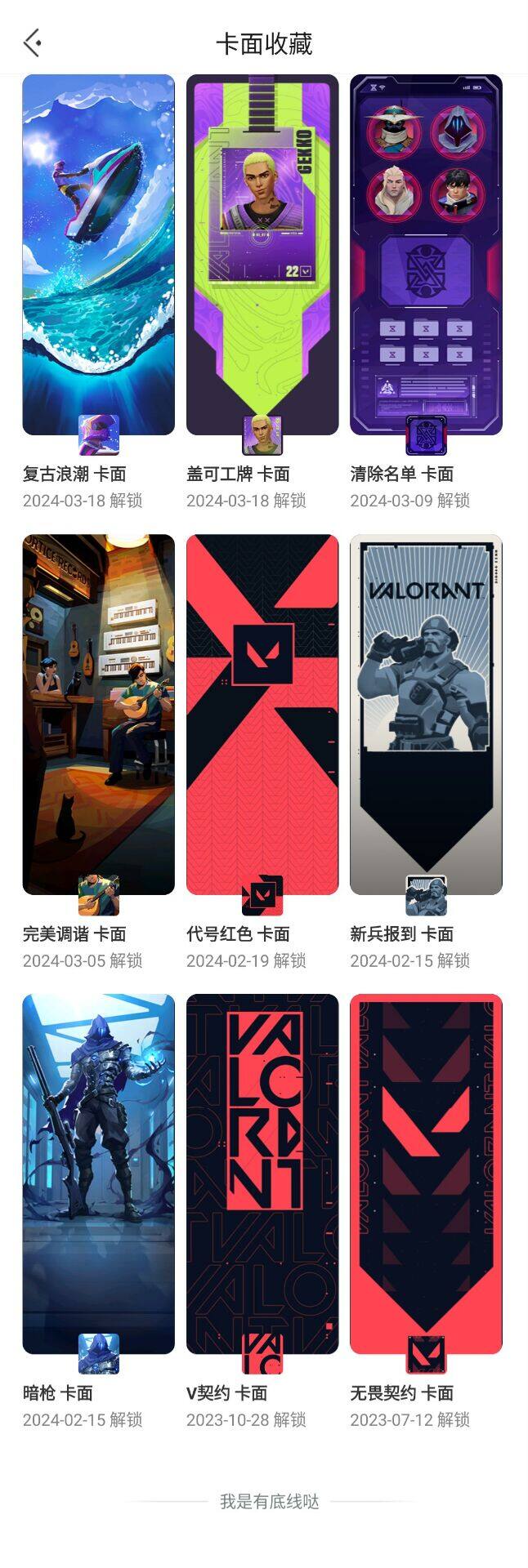Open the 复古浪潮 卡面 card

pyautogui.click(x=98, y=255)
